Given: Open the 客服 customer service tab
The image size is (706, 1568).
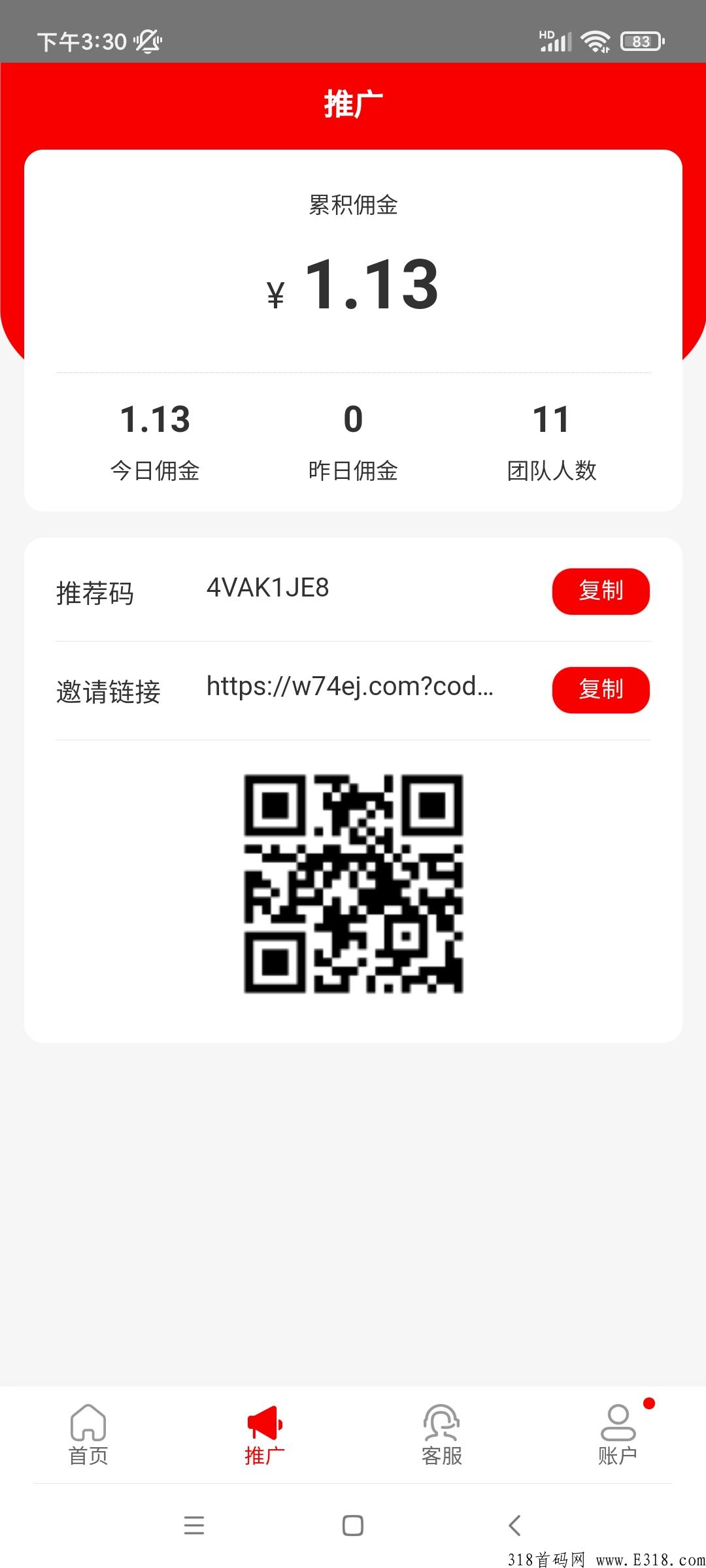Looking at the screenshot, I should 441,1435.
